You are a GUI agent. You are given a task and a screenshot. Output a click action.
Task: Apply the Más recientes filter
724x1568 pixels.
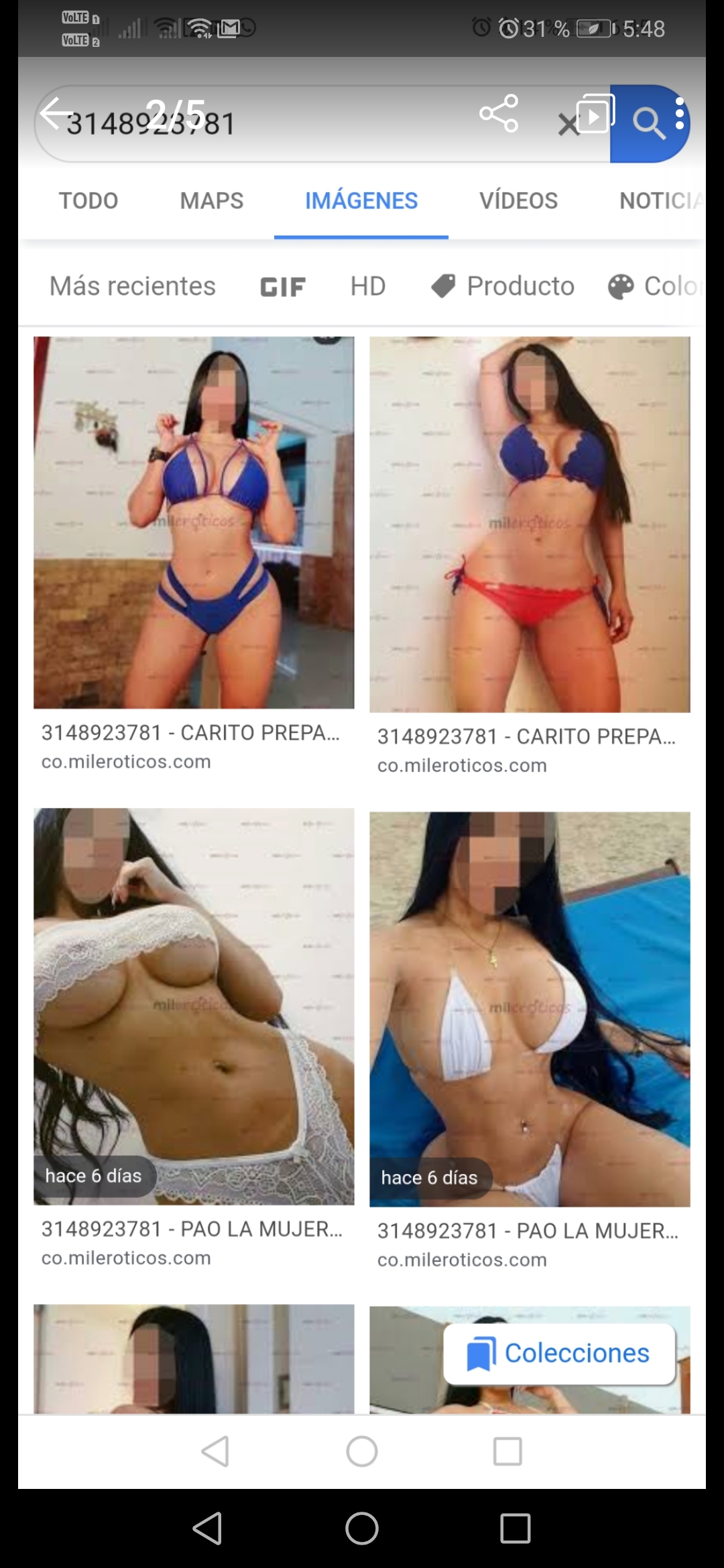[133, 286]
